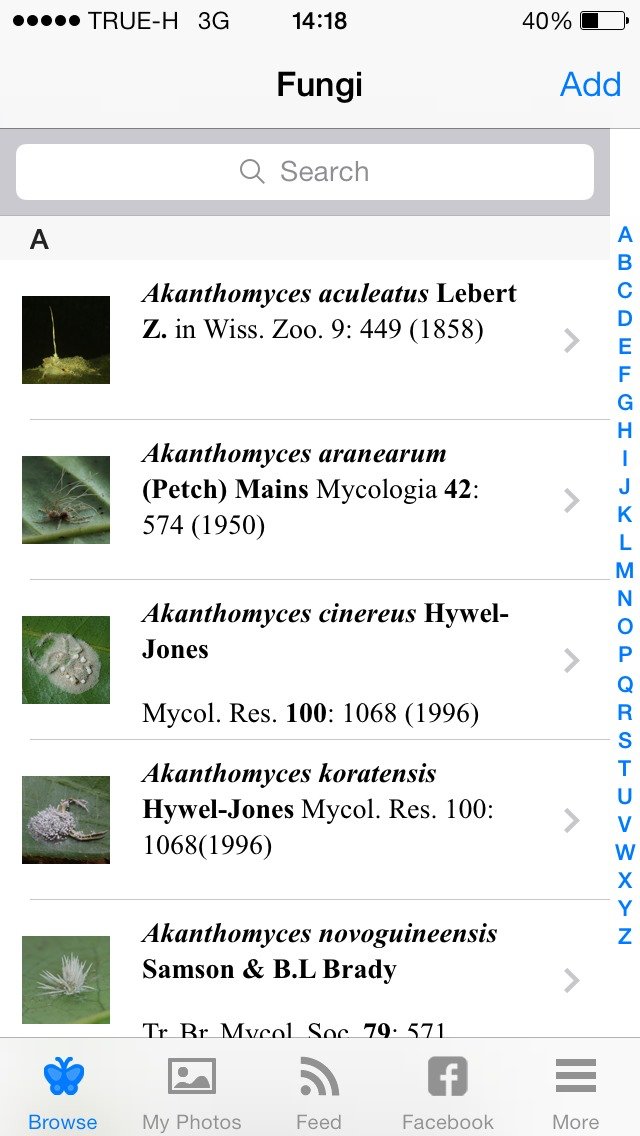The height and width of the screenshot is (1136, 640).
Task: Tap the Add button
Action: 590,84
